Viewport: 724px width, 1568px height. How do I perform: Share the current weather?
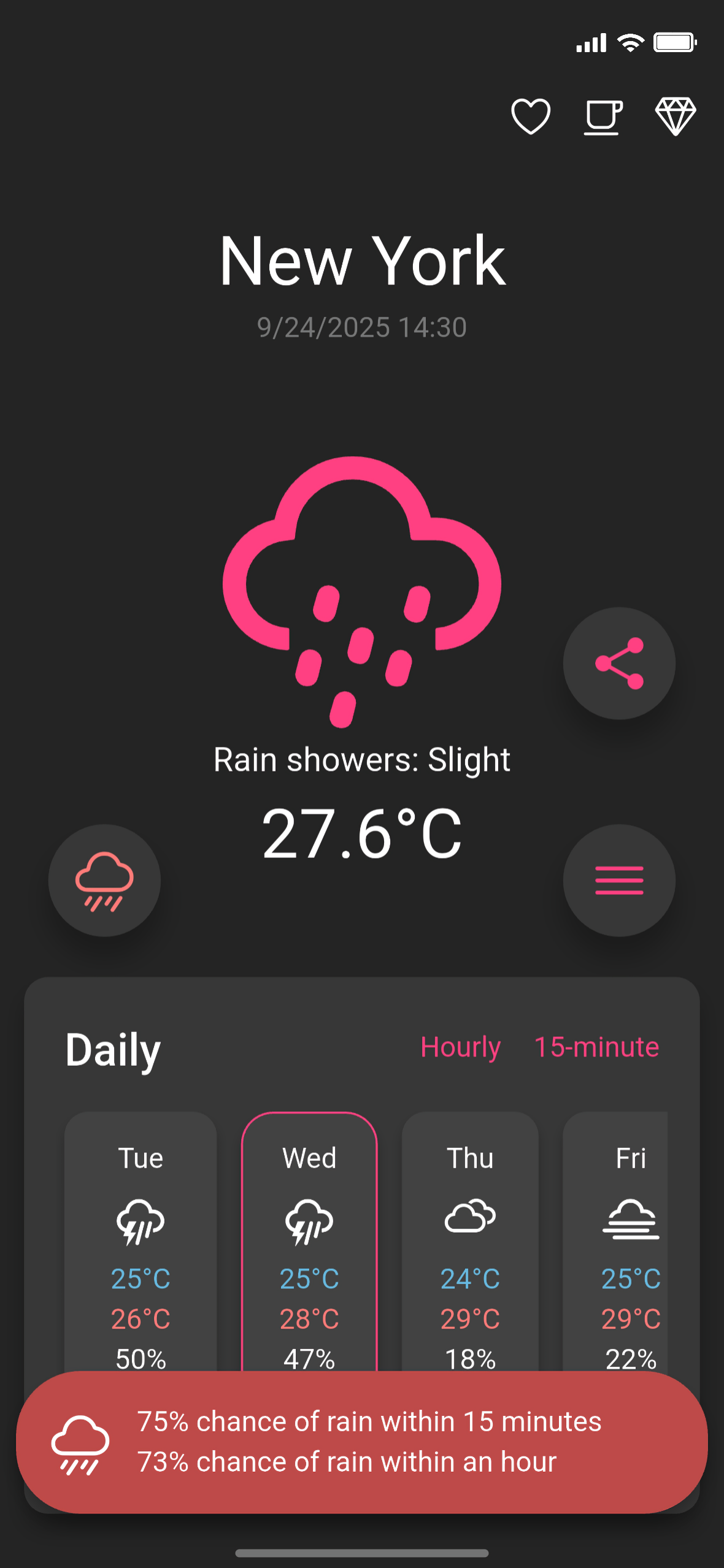click(x=619, y=663)
